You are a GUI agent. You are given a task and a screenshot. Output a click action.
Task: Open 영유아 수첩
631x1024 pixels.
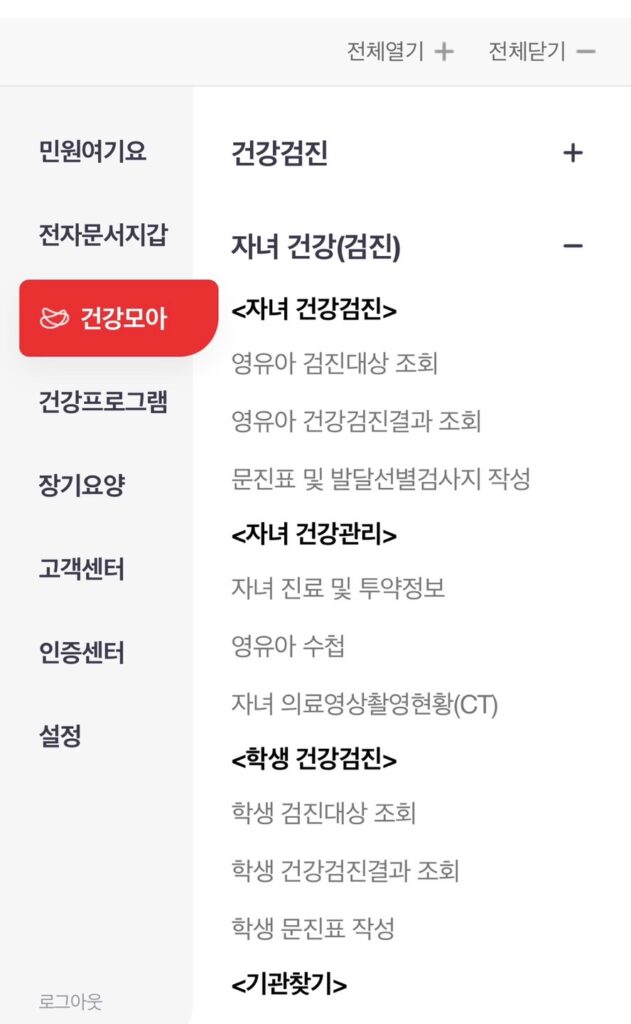pyautogui.click(x=287, y=647)
